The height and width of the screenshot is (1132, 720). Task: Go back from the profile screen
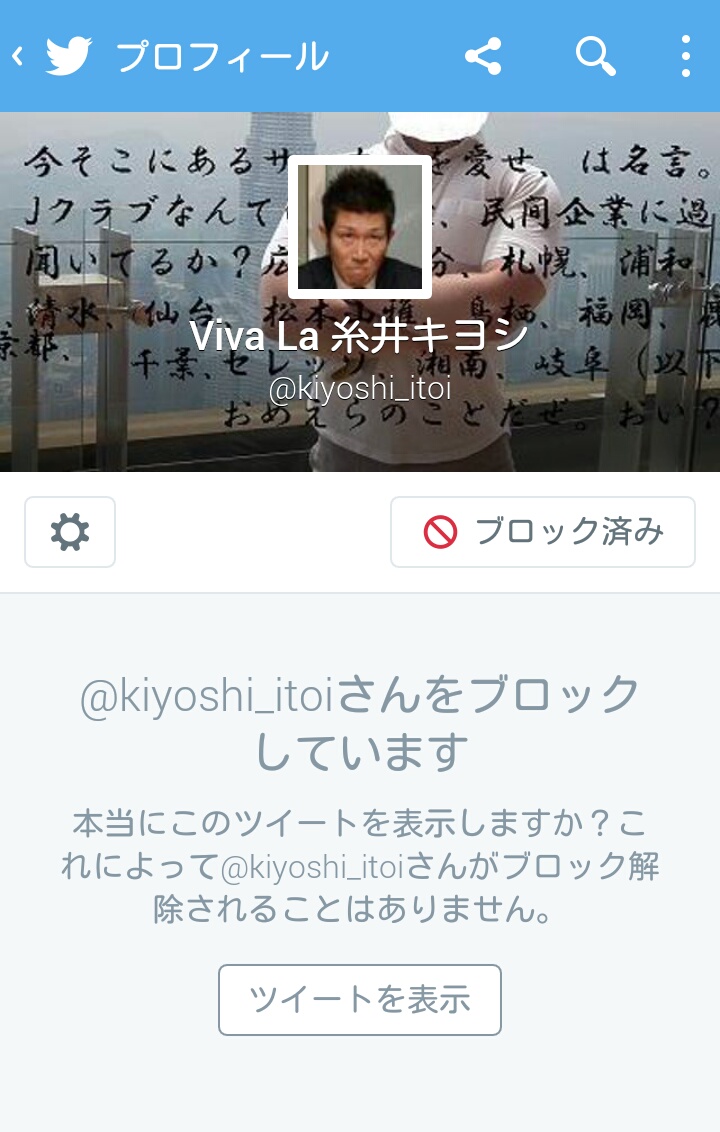20,57
